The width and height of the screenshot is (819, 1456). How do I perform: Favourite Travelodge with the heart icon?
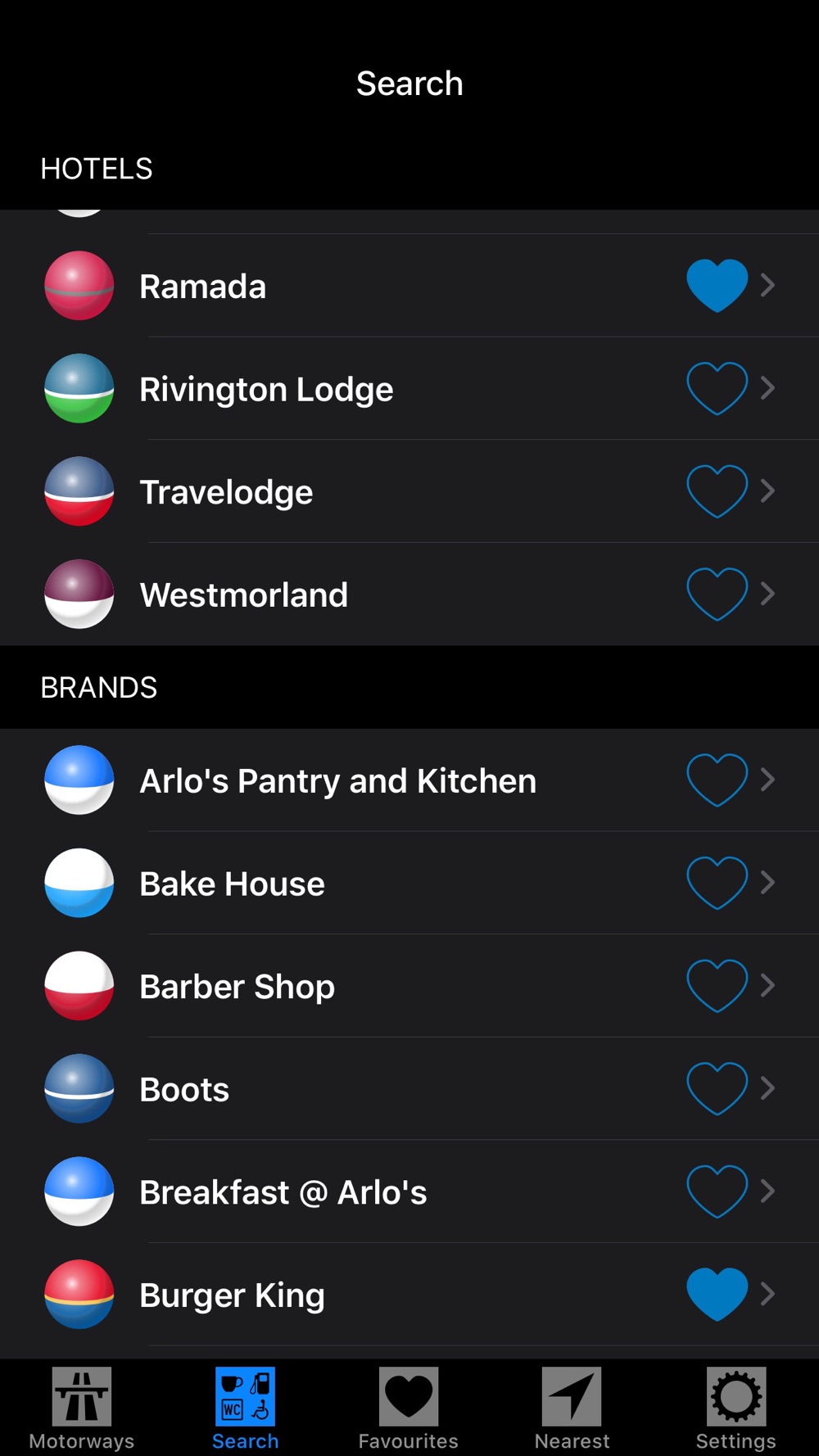coord(717,491)
